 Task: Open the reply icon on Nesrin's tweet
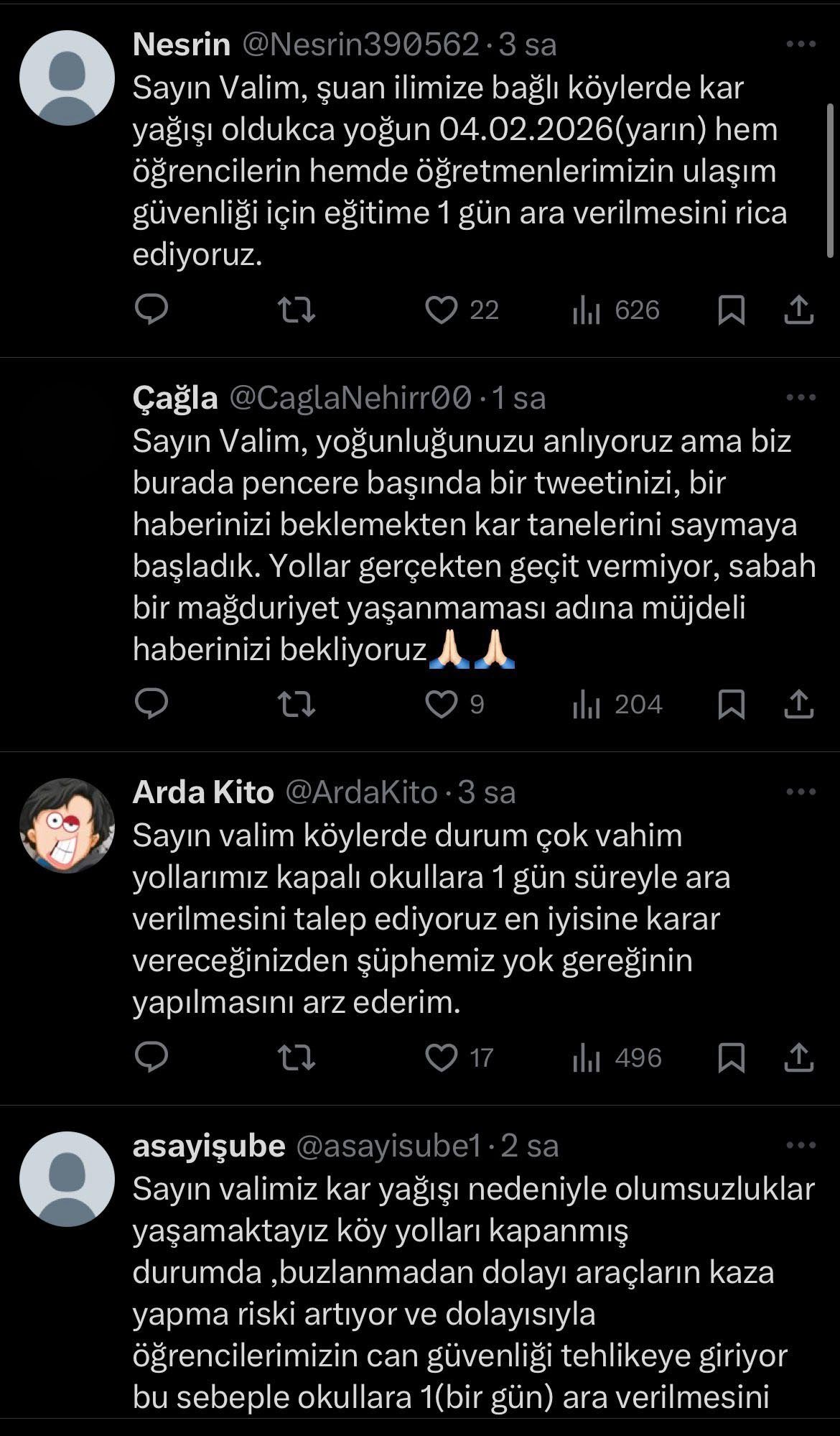[x=153, y=310]
